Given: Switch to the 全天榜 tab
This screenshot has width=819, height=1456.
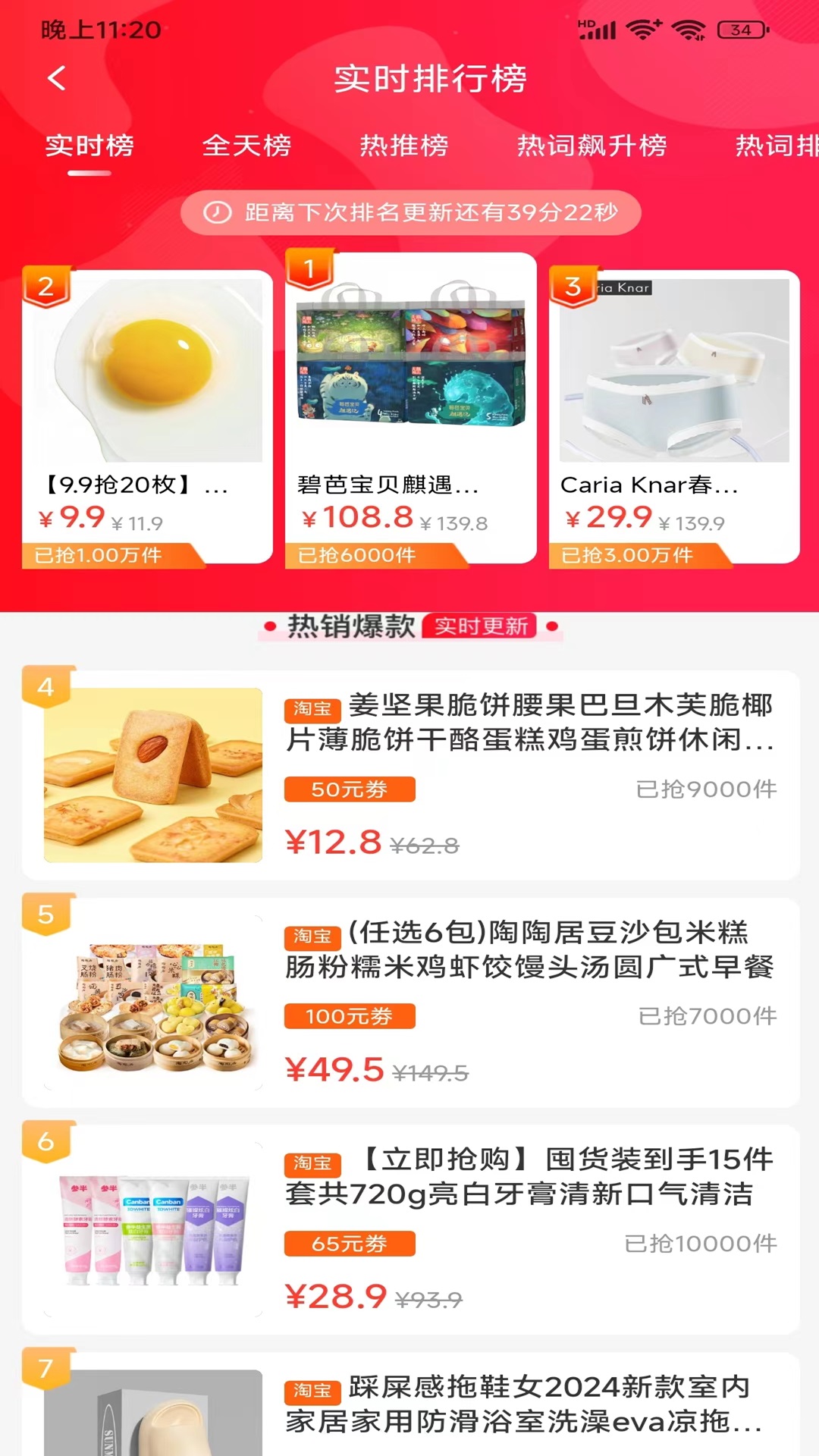Looking at the screenshot, I should (x=246, y=145).
